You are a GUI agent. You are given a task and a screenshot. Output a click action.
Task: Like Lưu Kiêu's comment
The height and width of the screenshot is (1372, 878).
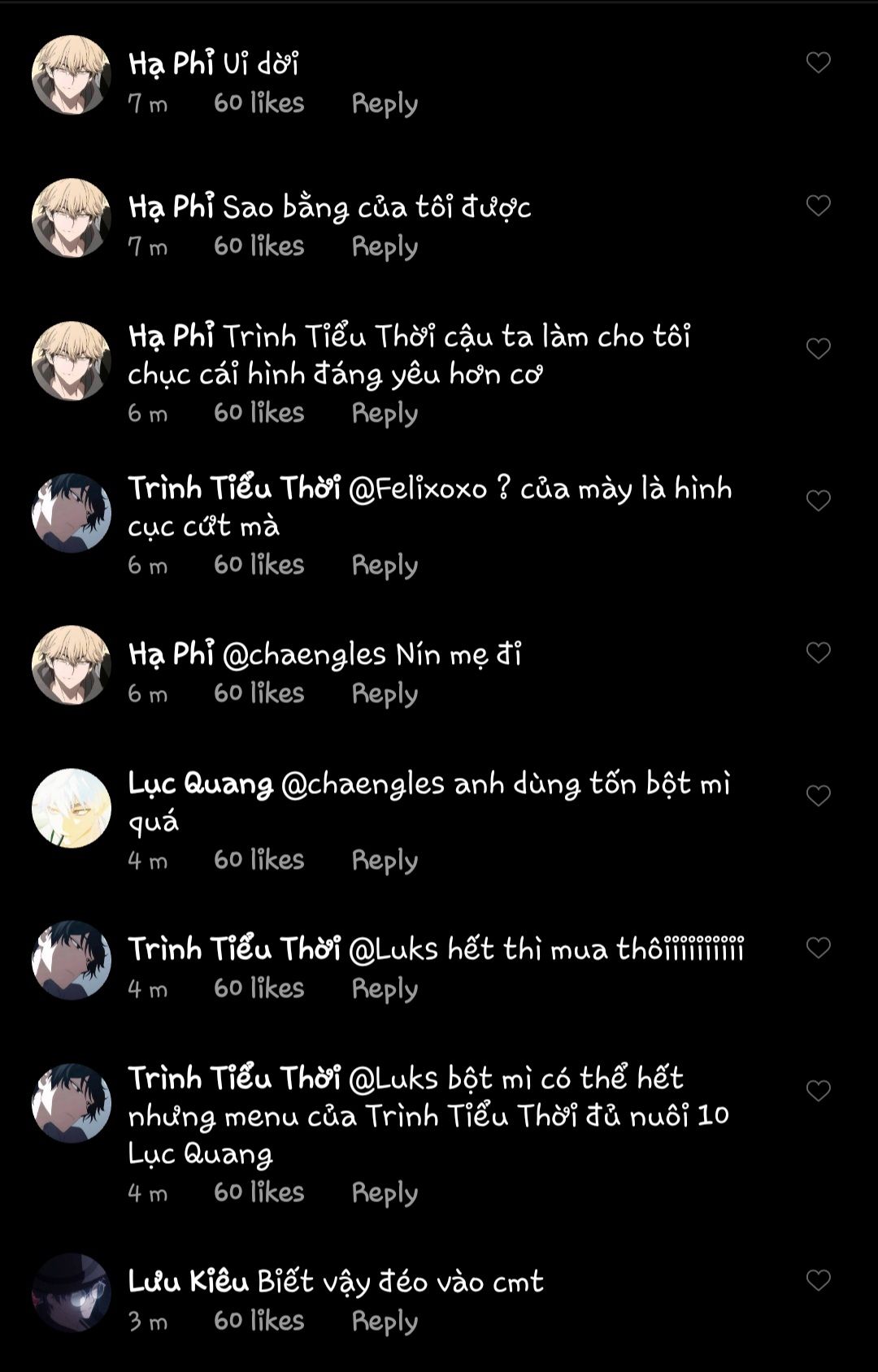(x=818, y=1280)
